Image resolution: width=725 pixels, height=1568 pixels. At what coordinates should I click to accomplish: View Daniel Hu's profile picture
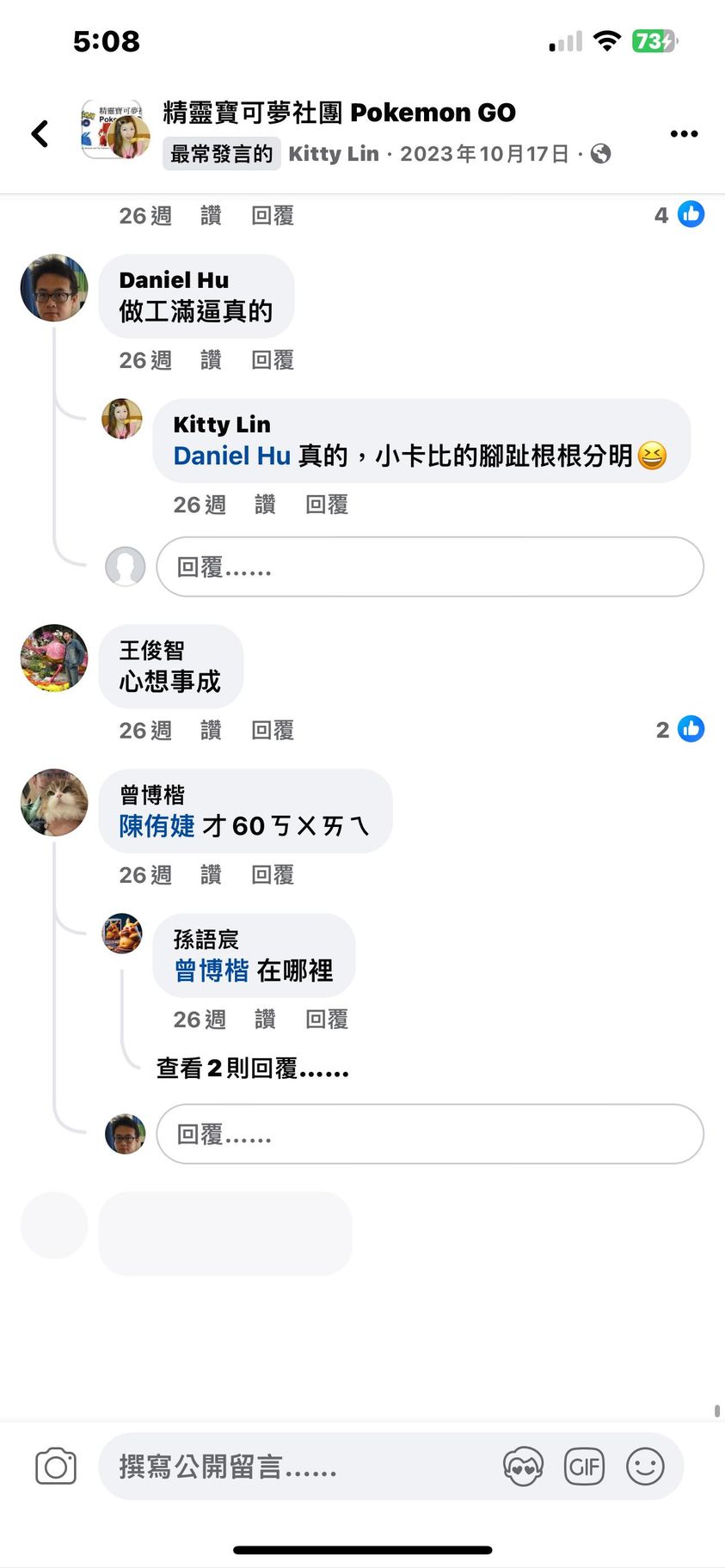[54, 288]
